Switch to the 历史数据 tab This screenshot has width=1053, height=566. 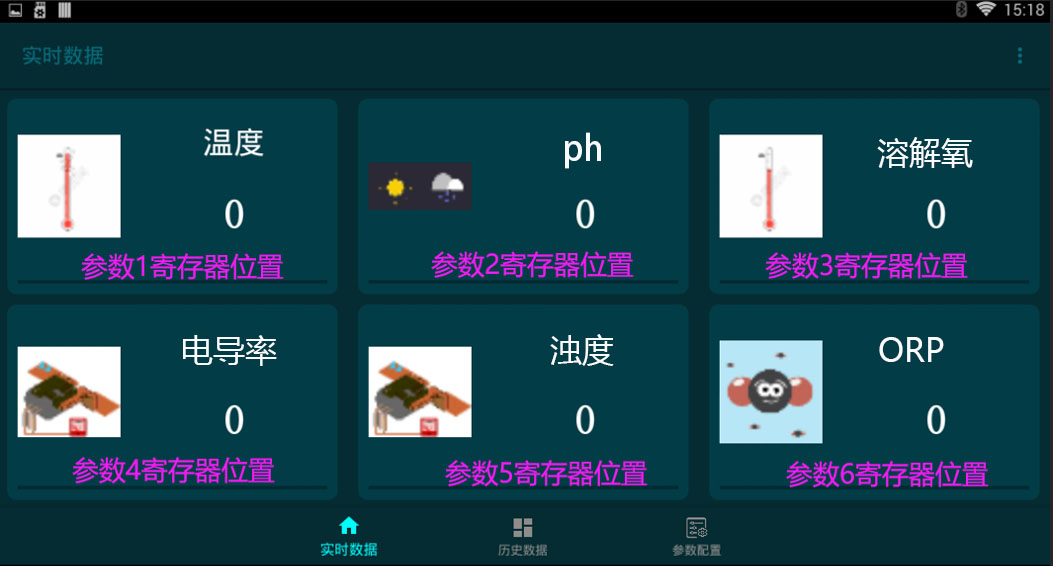[522, 536]
